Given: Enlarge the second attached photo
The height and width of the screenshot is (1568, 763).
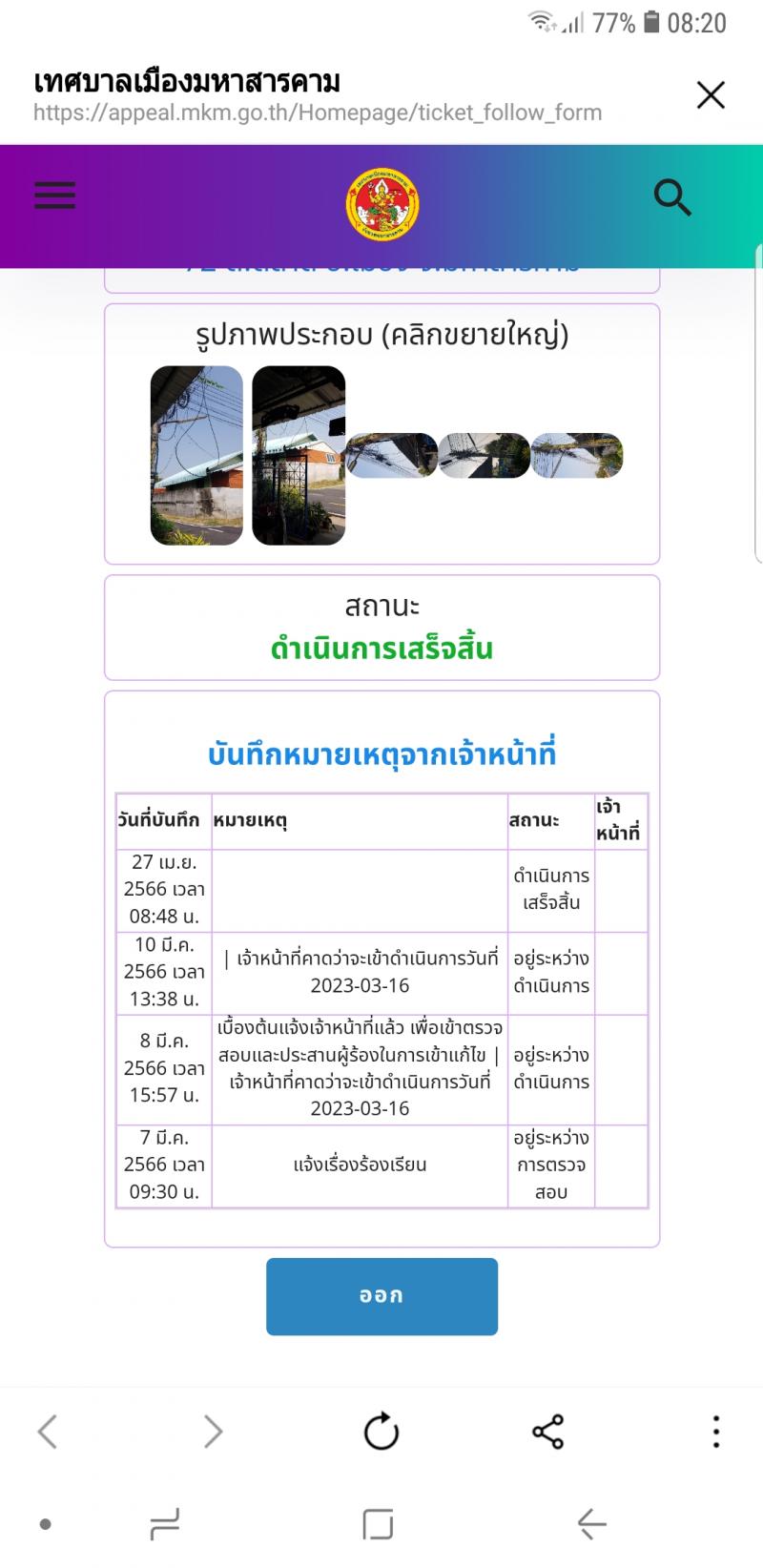Looking at the screenshot, I should [x=299, y=455].
